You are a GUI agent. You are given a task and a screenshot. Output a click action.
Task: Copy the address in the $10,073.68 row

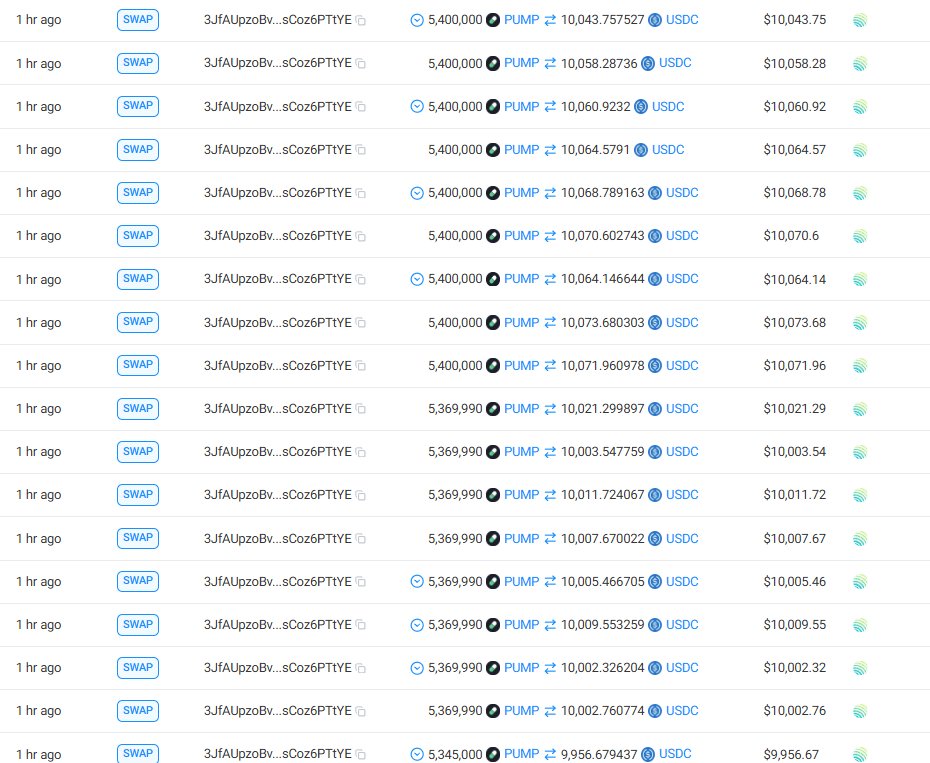(x=361, y=323)
